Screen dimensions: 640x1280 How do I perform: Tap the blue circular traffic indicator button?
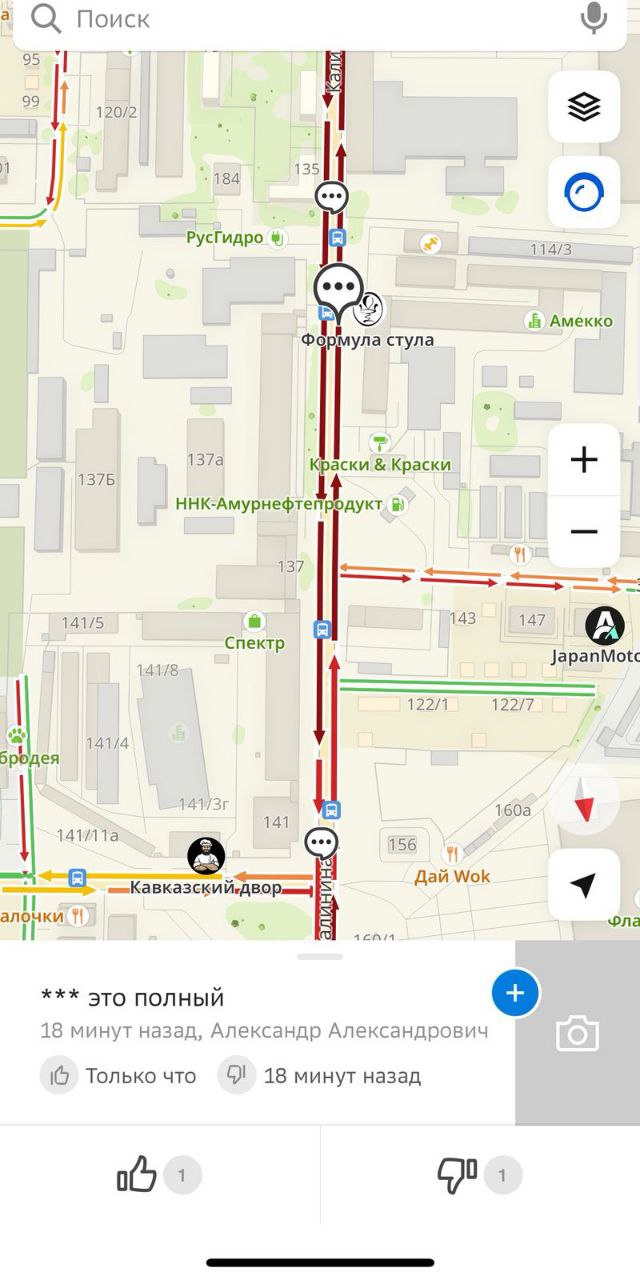click(x=584, y=192)
